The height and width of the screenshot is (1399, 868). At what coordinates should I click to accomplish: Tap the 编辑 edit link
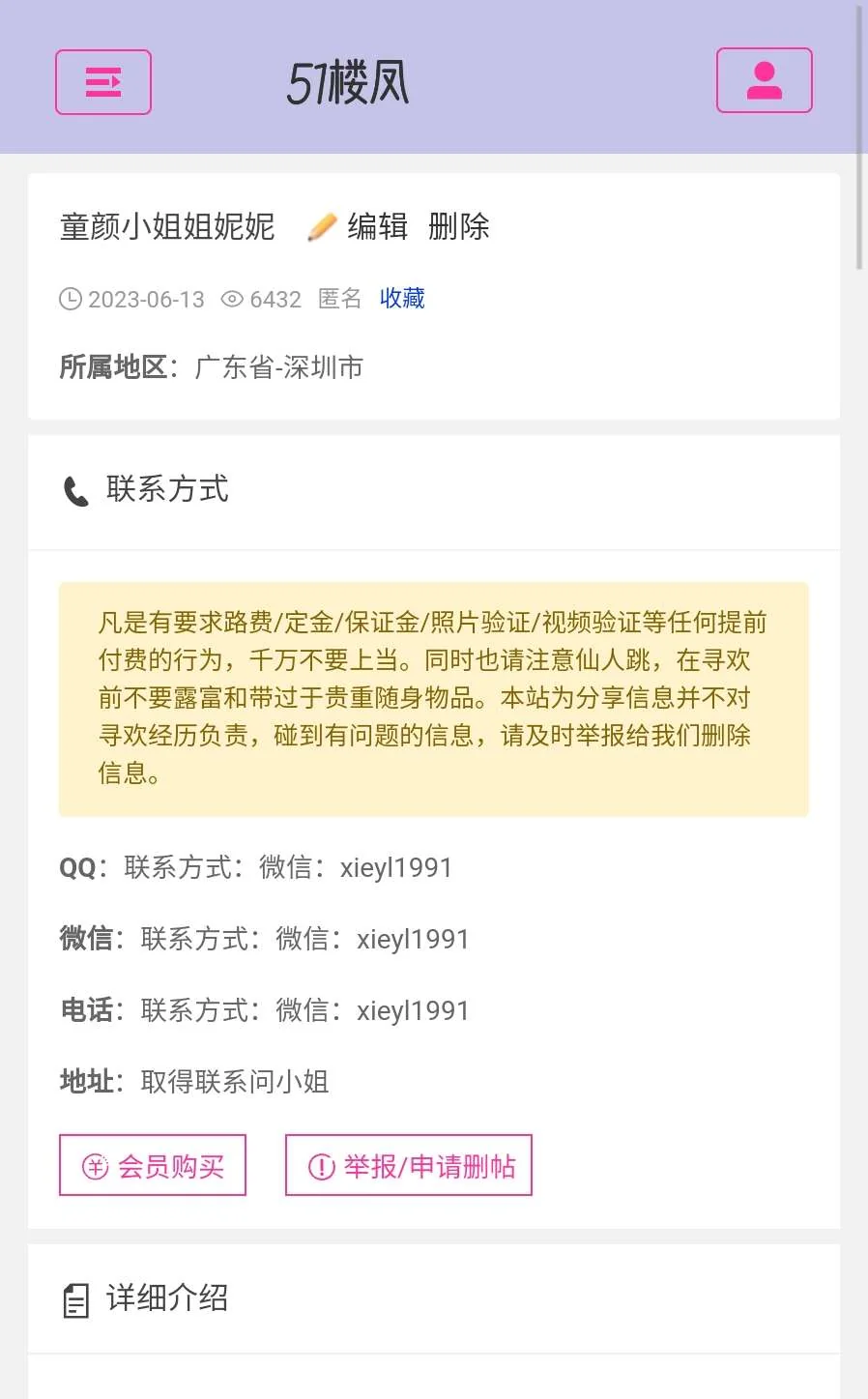click(x=376, y=227)
